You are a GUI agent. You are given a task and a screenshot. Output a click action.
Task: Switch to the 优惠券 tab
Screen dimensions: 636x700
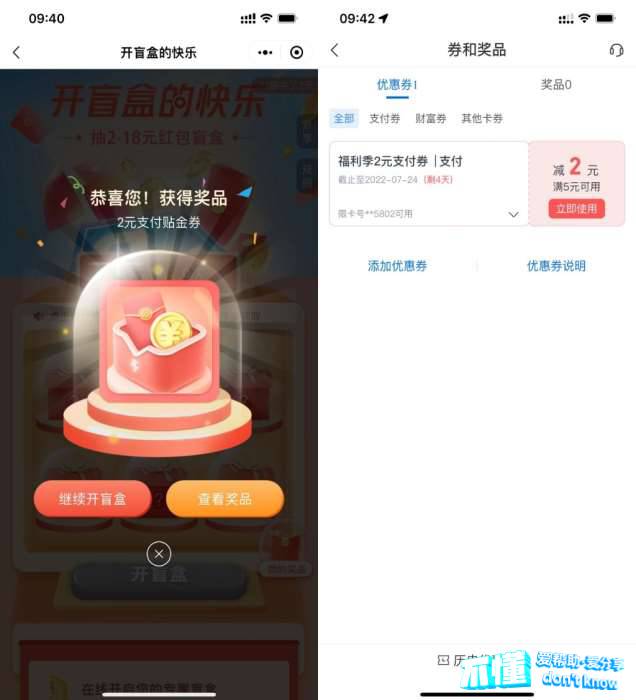(x=397, y=85)
